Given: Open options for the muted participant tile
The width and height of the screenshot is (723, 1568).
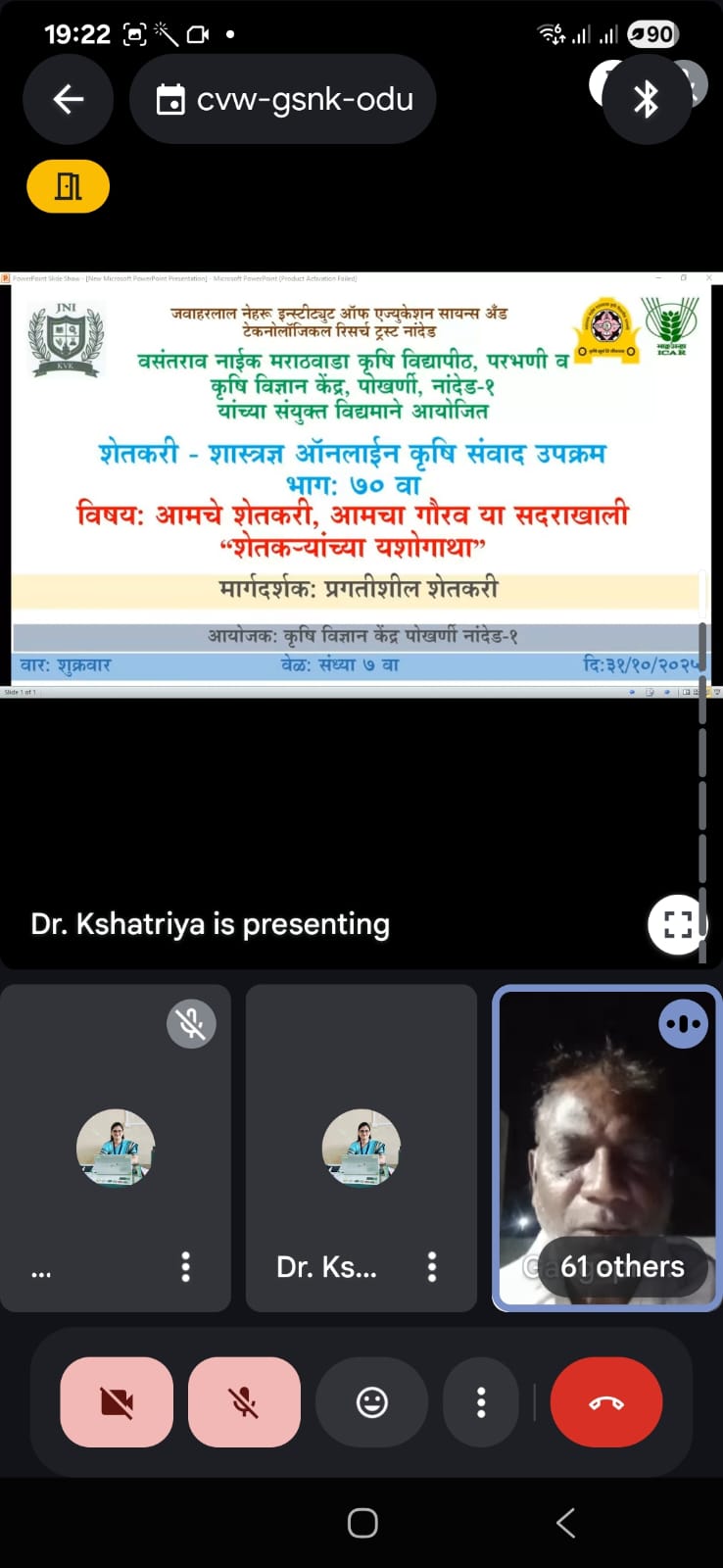Looking at the screenshot, I should tap(186, 1267).
